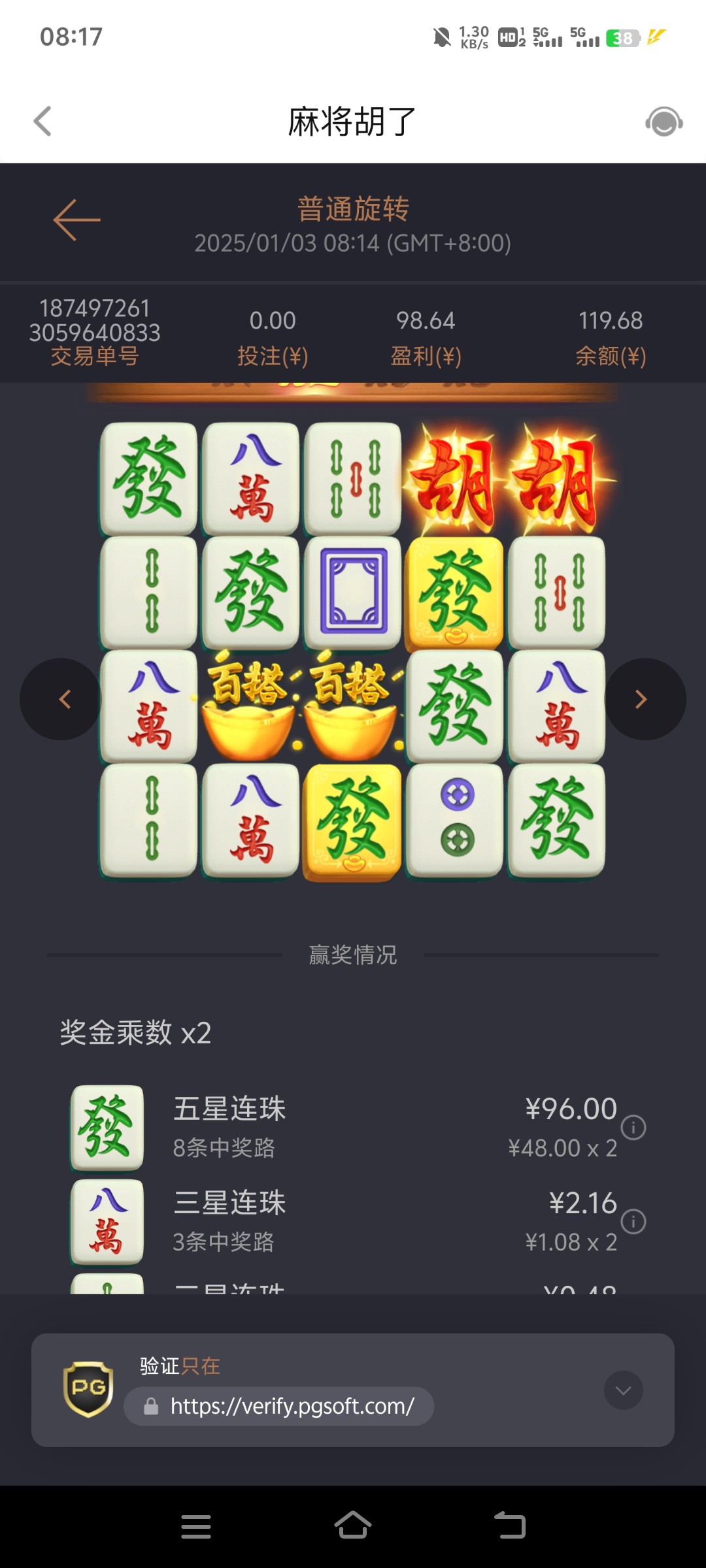
Task: View info for 三星连珠 ¥2.16 win
Action: (633, 1221)
